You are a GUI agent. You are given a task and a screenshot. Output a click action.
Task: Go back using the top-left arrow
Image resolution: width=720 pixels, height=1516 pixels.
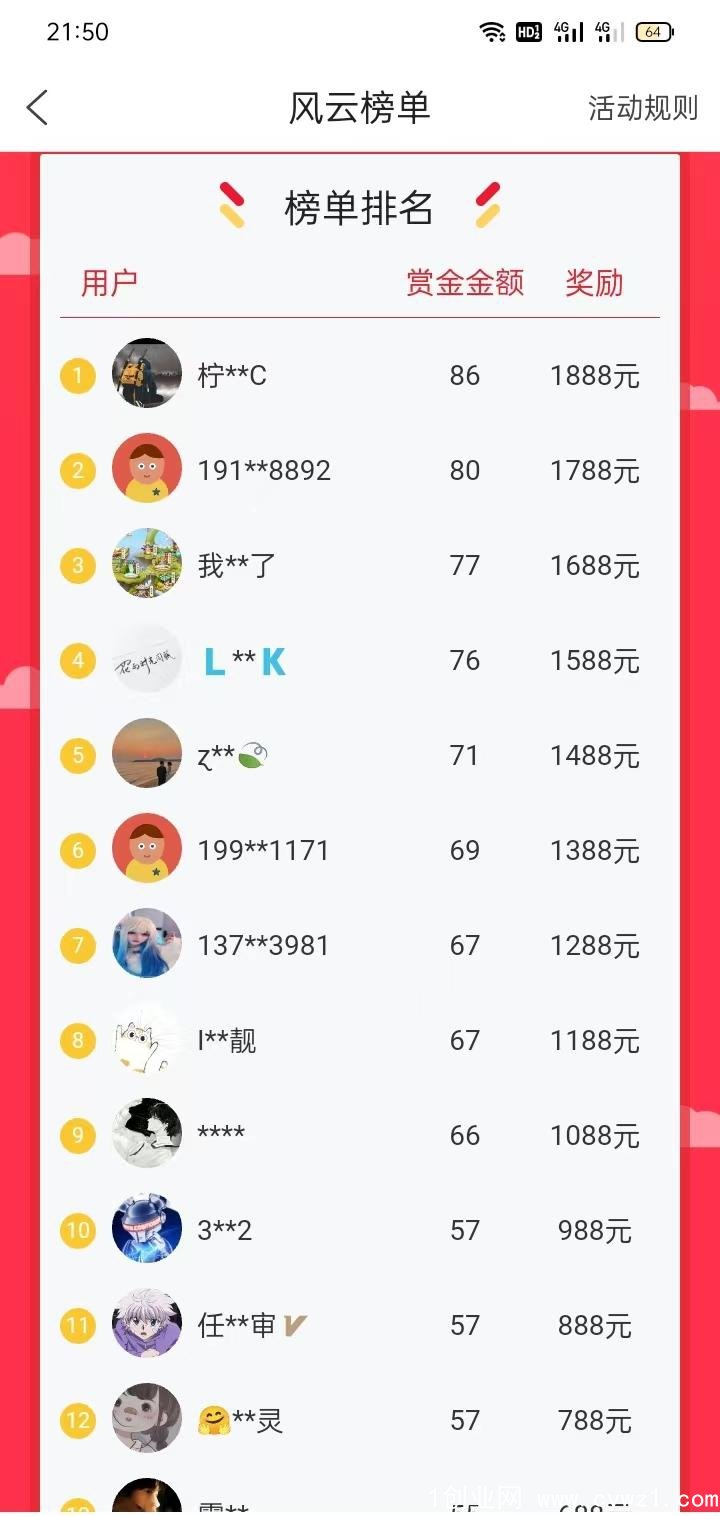[x=37, y=107]
